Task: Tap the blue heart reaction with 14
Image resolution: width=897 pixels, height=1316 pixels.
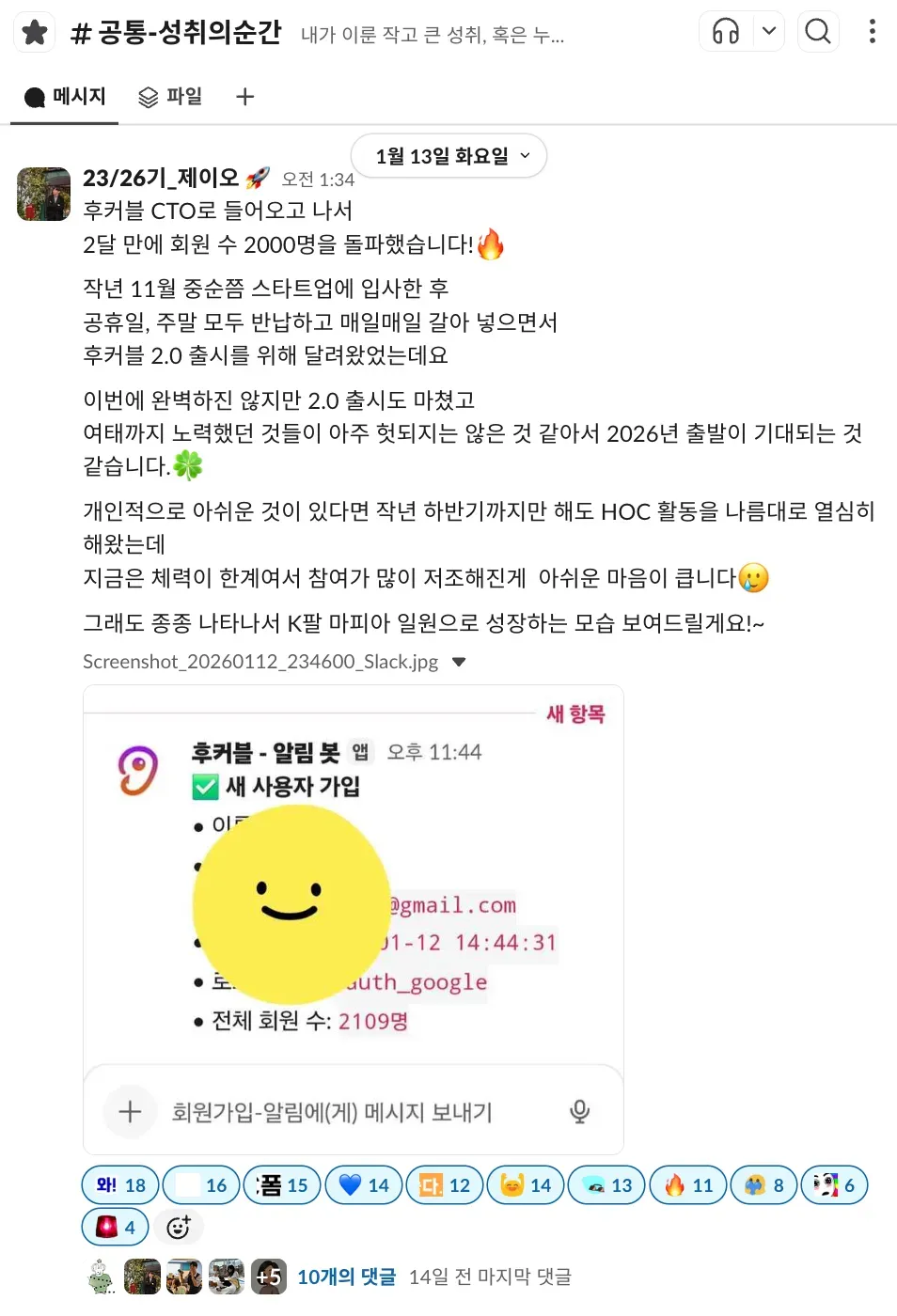Action: pos(364,1185)
